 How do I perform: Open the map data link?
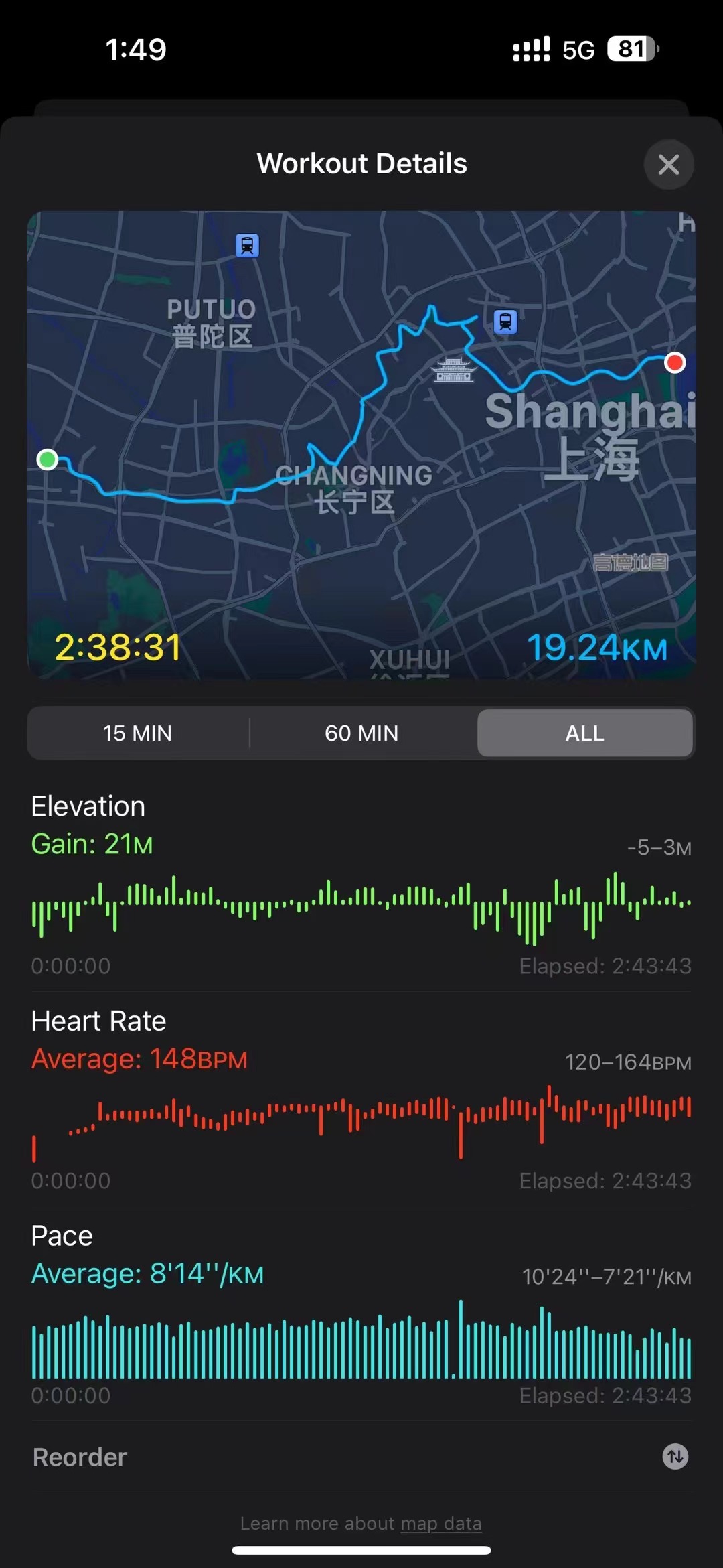pyautogui.click(x=440, y=1523)
